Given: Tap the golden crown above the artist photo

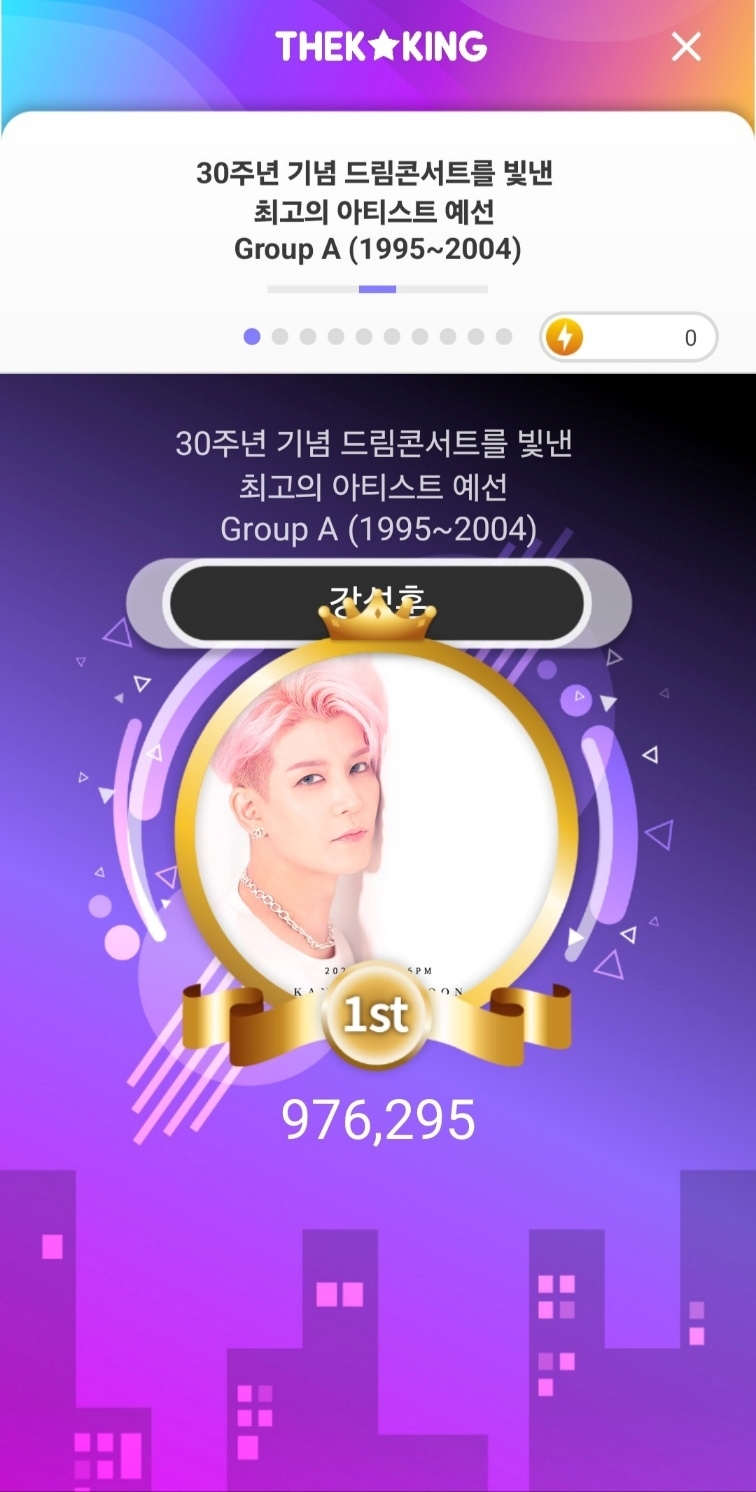Looking at the screenshot, I should (377, 625).
